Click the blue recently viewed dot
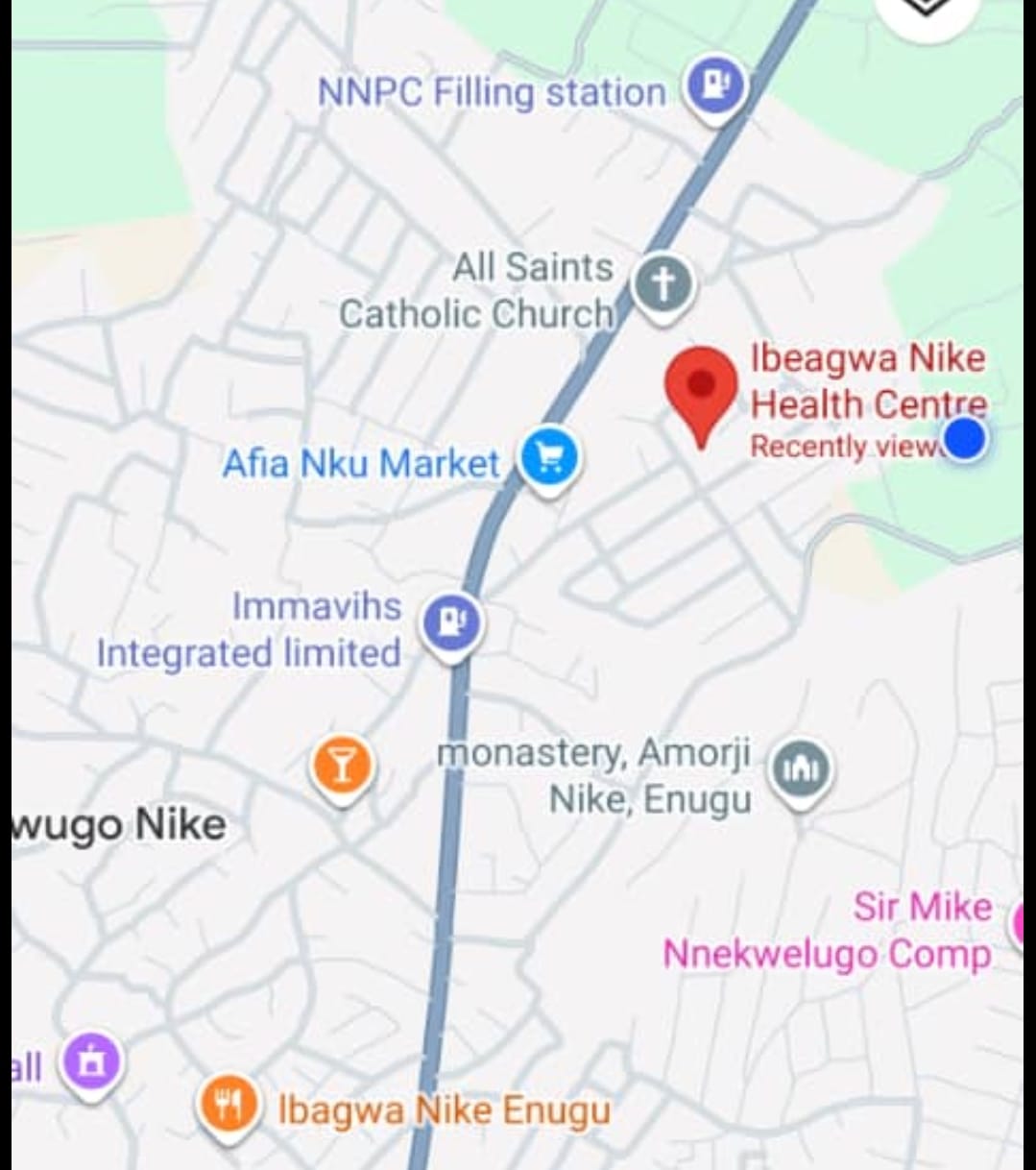Screen dimensions: 1036x1170 coord(964,440)
